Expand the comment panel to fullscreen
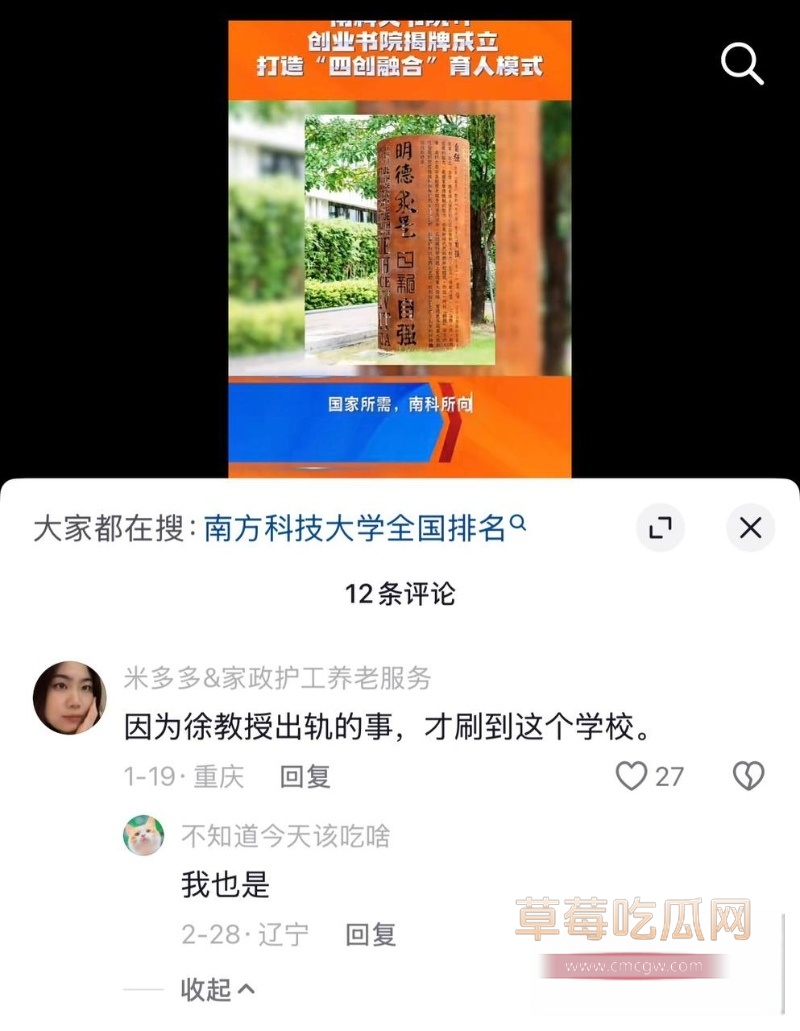The width and height of the screenshot is (800, 1031). pos(661,527)
